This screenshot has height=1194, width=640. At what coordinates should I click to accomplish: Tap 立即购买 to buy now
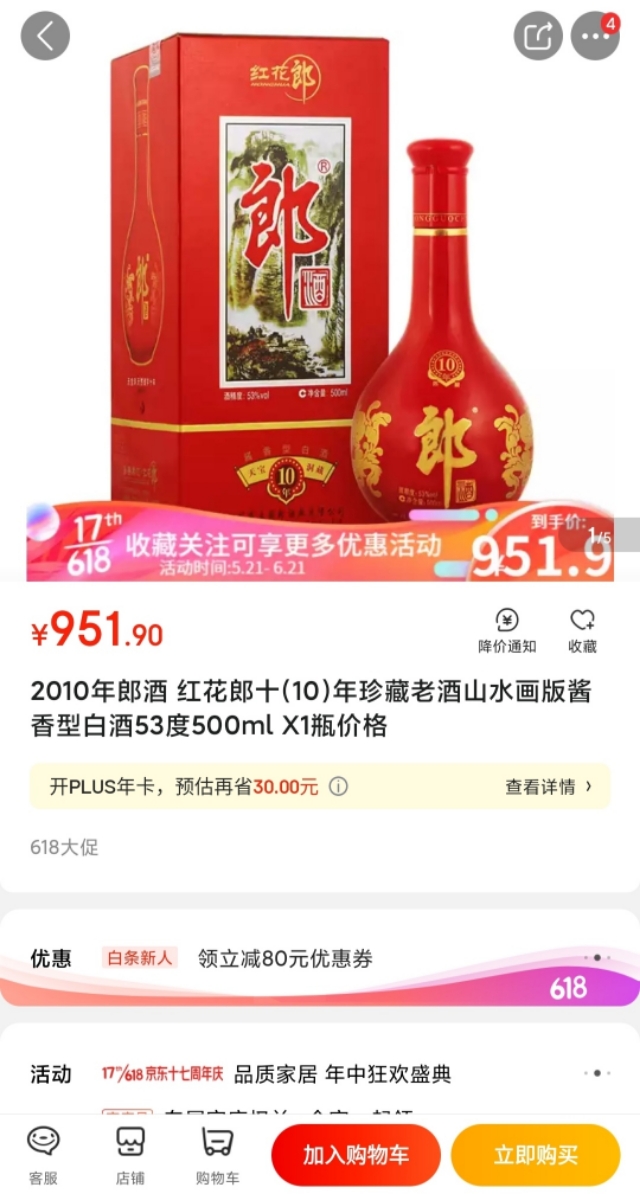point(535,1155)
